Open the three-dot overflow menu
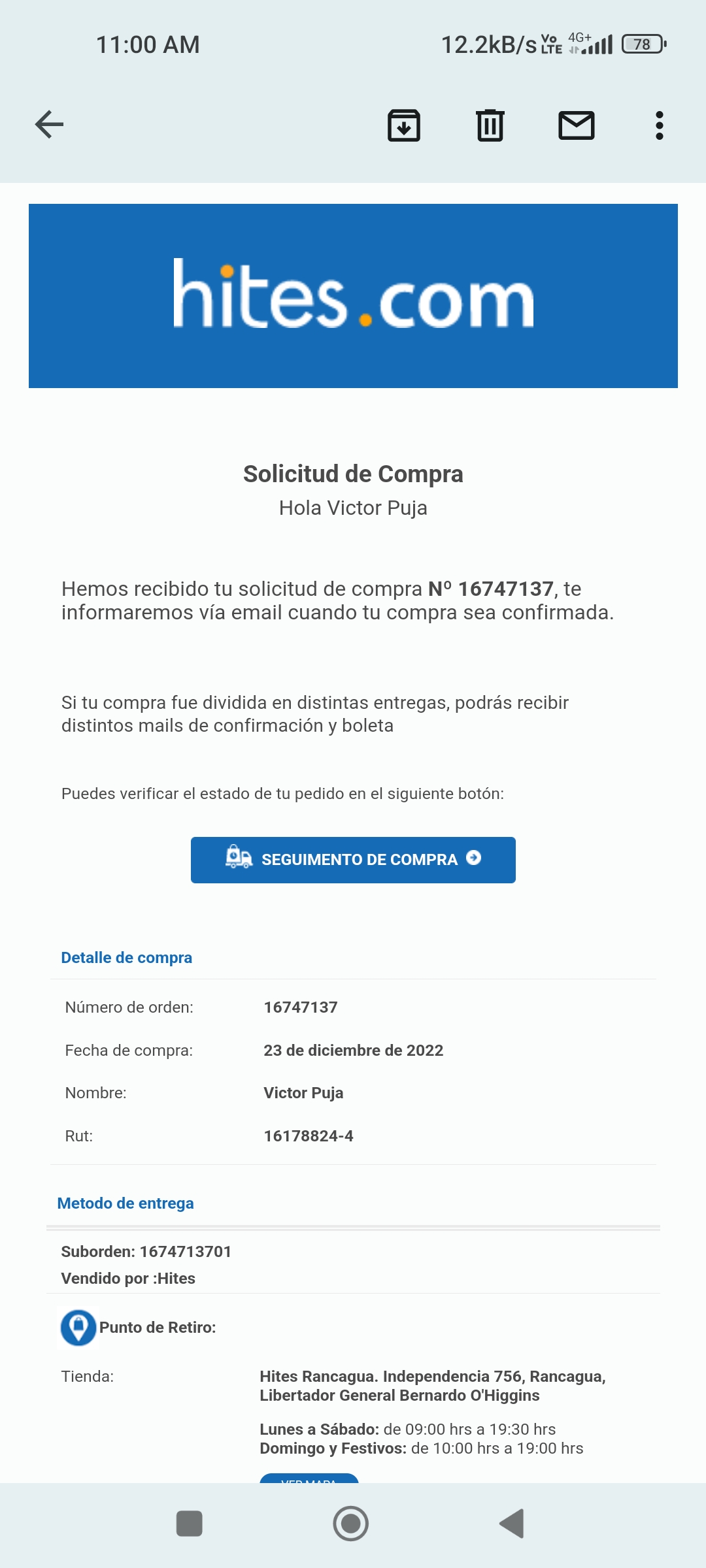The height and width of the screenshot is (1568, 706). click(660, 125)
